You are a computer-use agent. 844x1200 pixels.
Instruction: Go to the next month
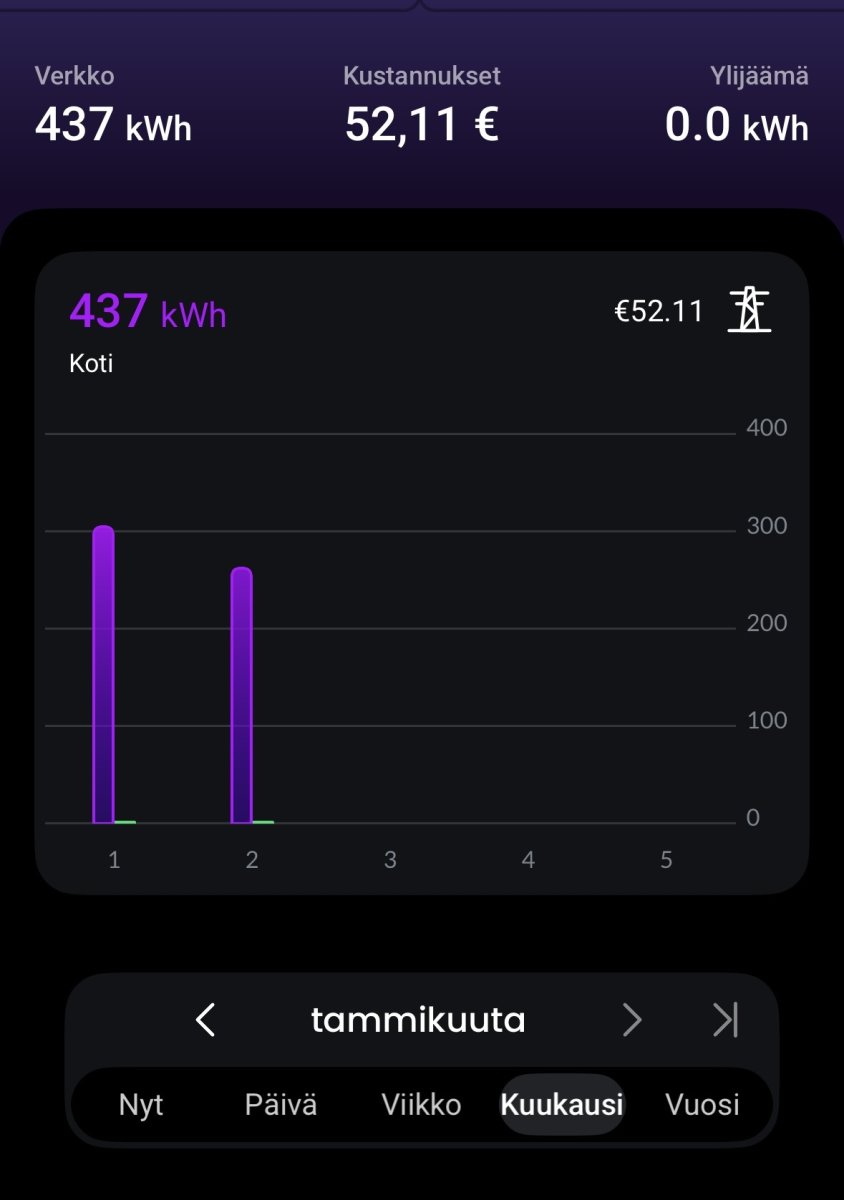click(632, 1020)
